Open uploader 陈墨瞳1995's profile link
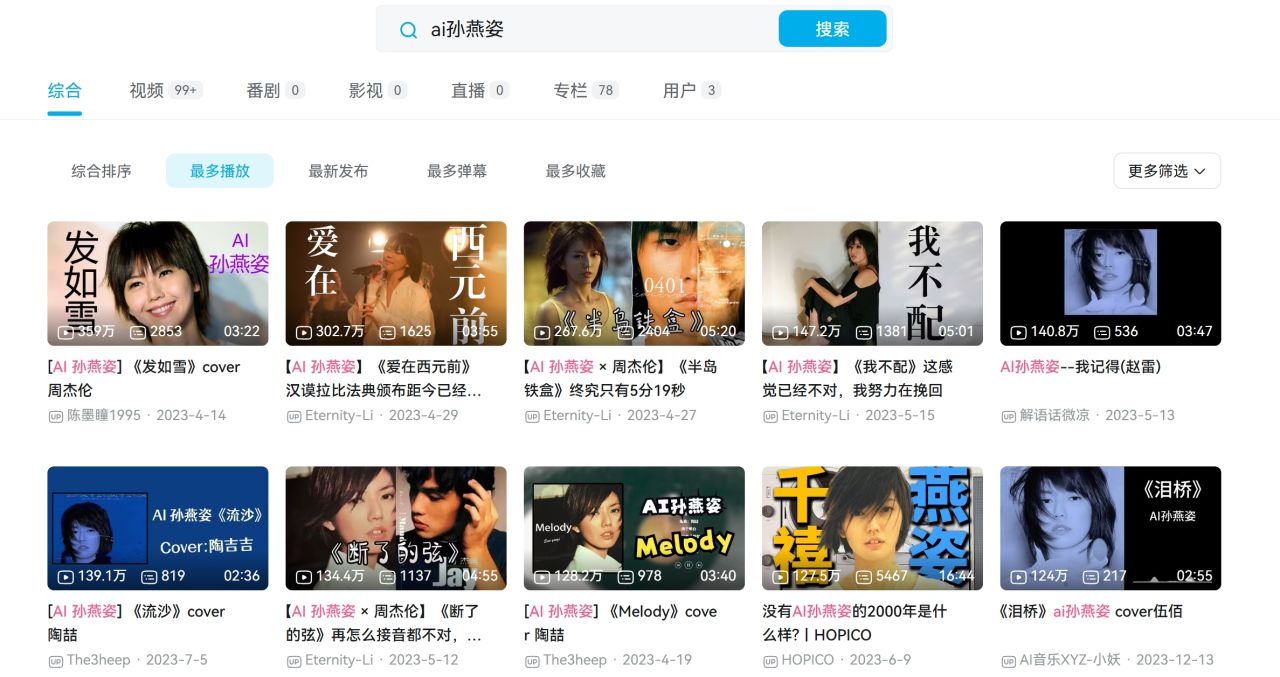Viewport: 1280px width, 677px height. [104, 415]
